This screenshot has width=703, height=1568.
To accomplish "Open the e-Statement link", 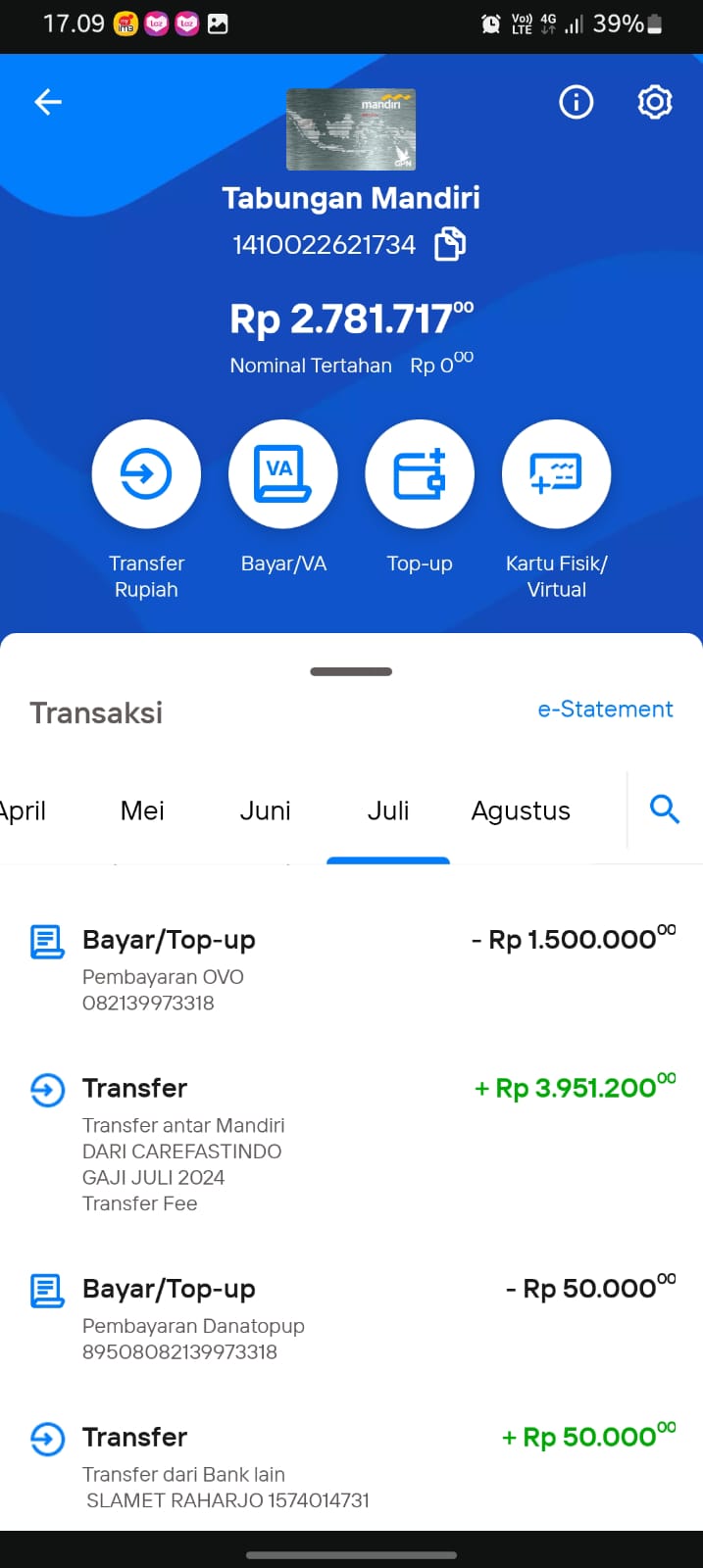I will (605, 710).
